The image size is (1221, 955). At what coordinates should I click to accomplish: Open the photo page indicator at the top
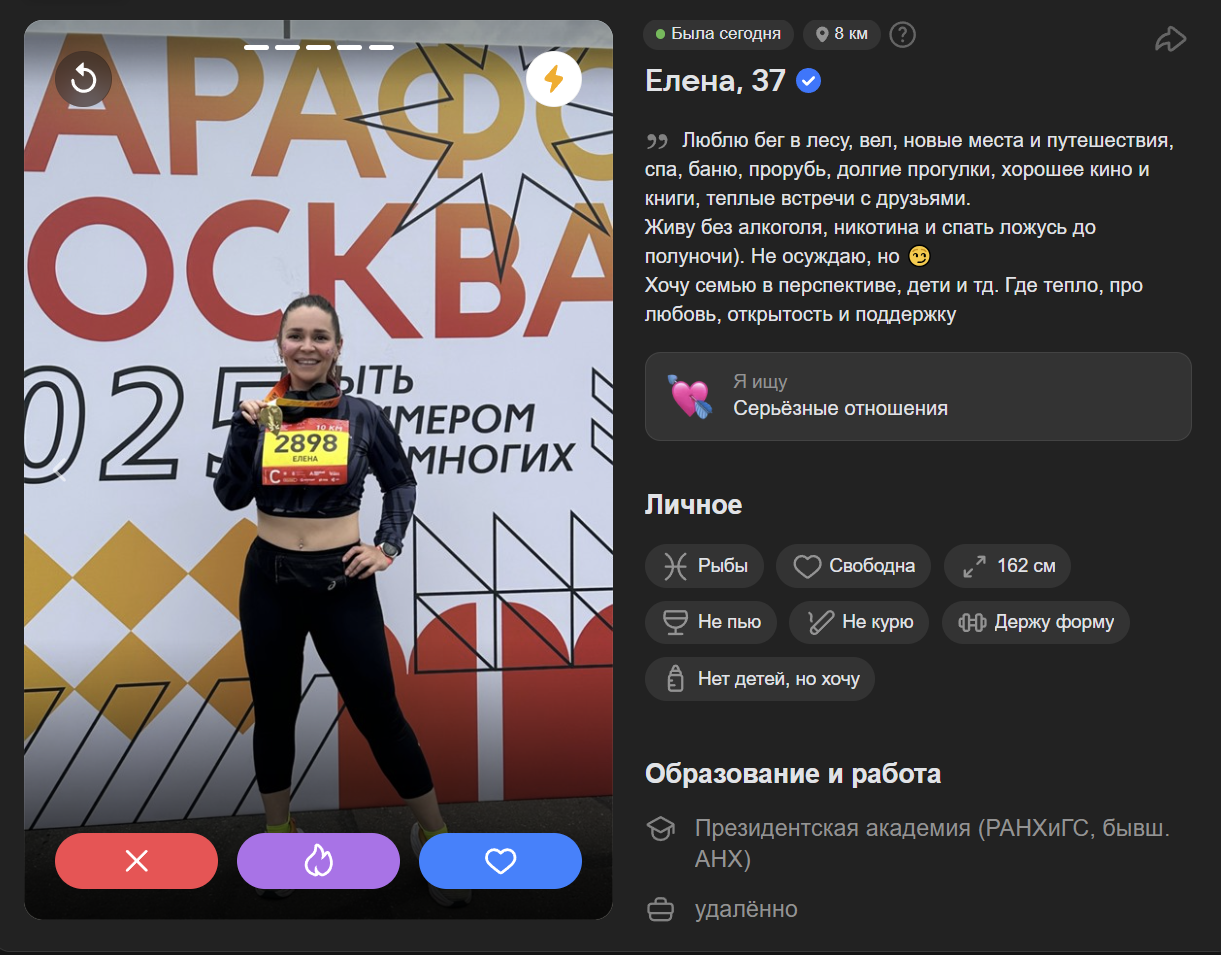tap(318, 47)
